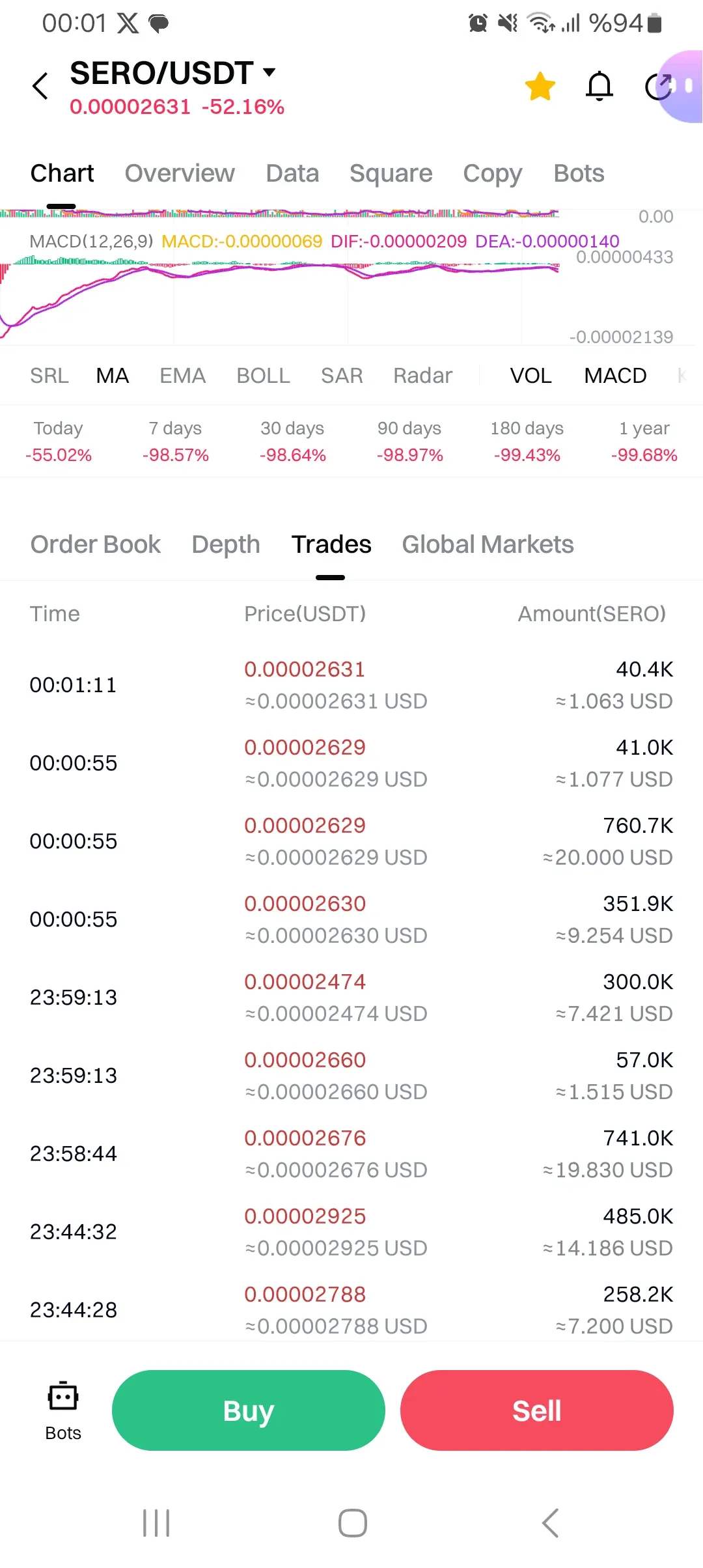Expand the SERO/USDT pair dropdown

coord(269,72)
